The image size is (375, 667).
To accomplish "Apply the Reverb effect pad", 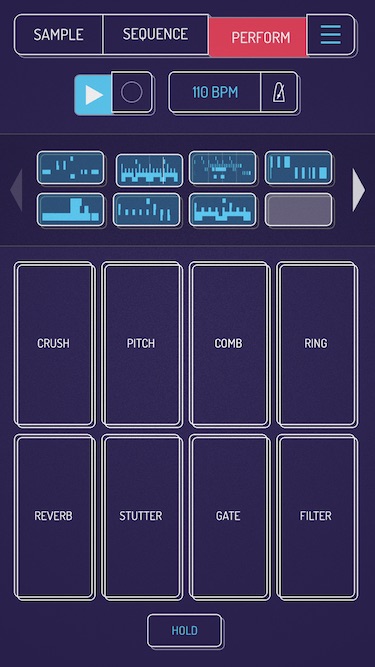I will click(x=54, y=517).
